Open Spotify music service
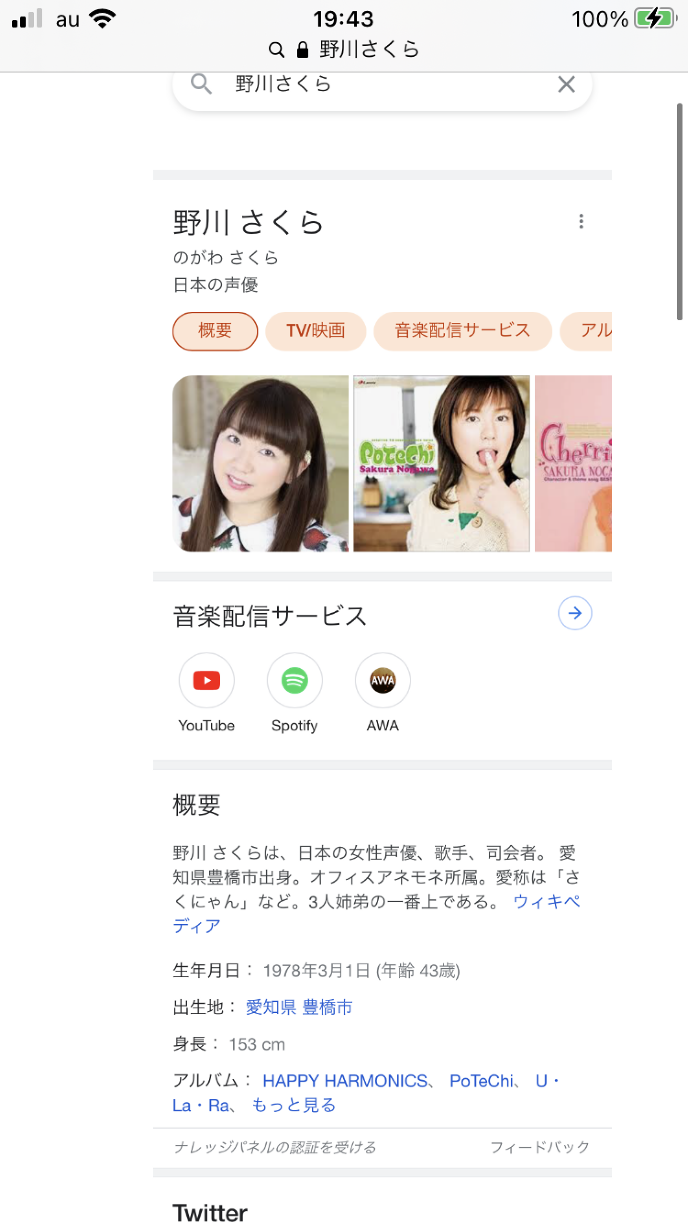Image resolution: width=688 pixels, height=1224 pixels. pyautogui.click(x=294, y=682)
